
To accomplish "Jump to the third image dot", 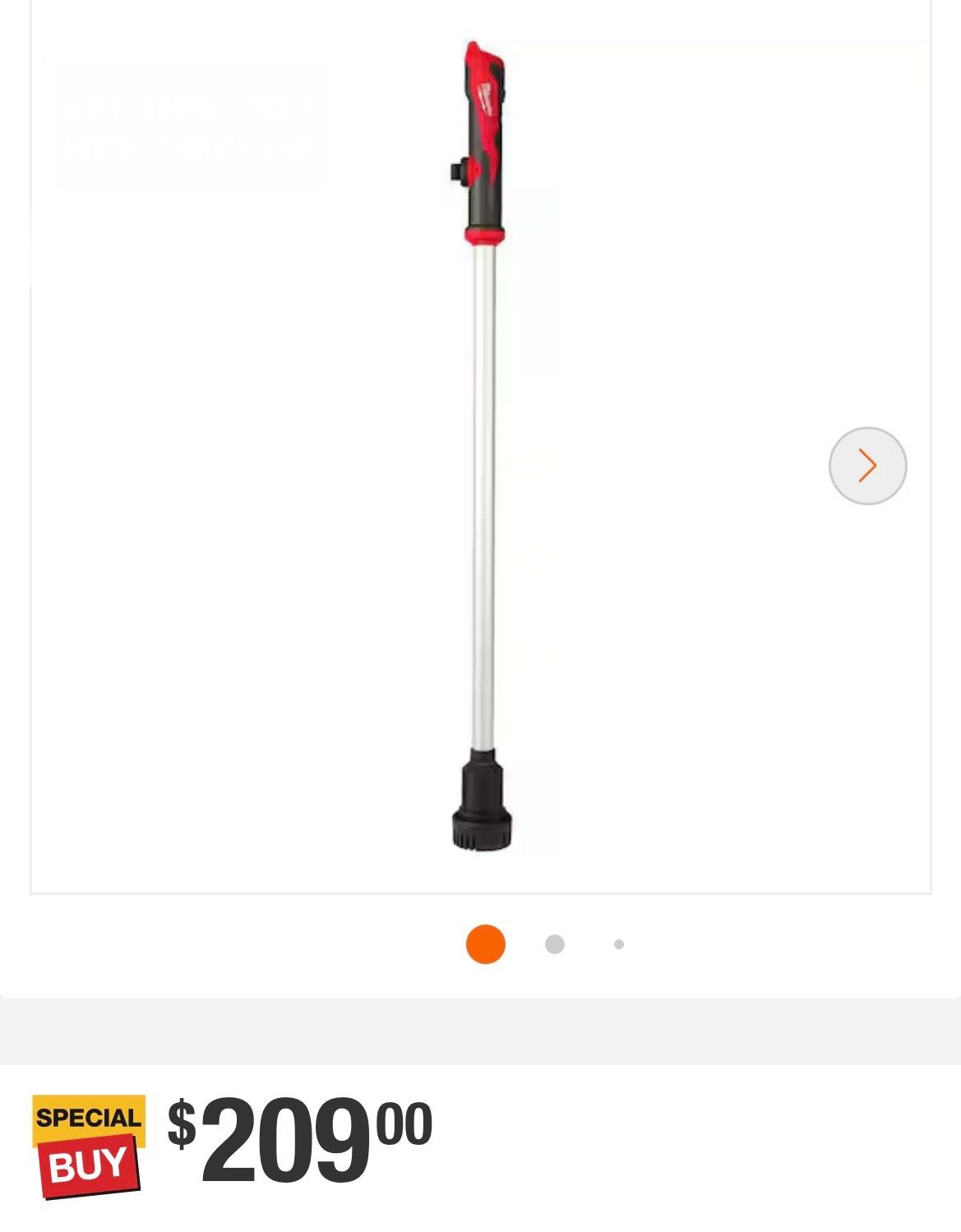I will 619,944.
